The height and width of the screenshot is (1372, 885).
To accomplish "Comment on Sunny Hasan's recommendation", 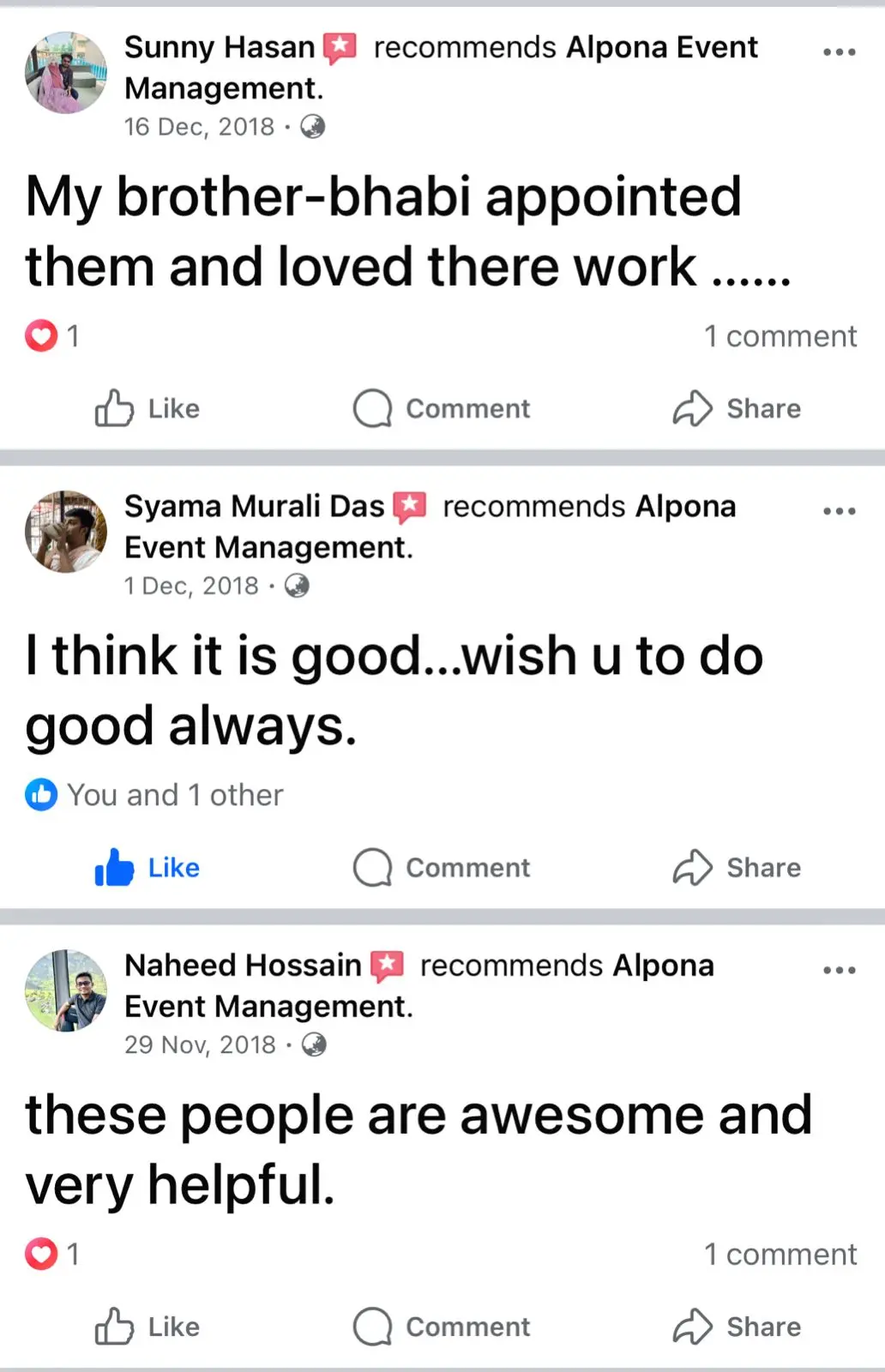I will 442,408.
